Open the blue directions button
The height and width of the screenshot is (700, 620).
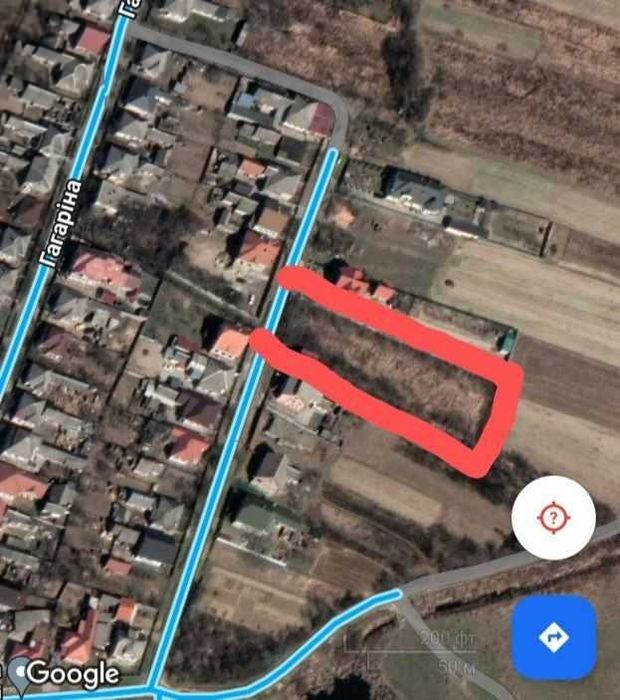pyautogui.click(x=554, y=637)
